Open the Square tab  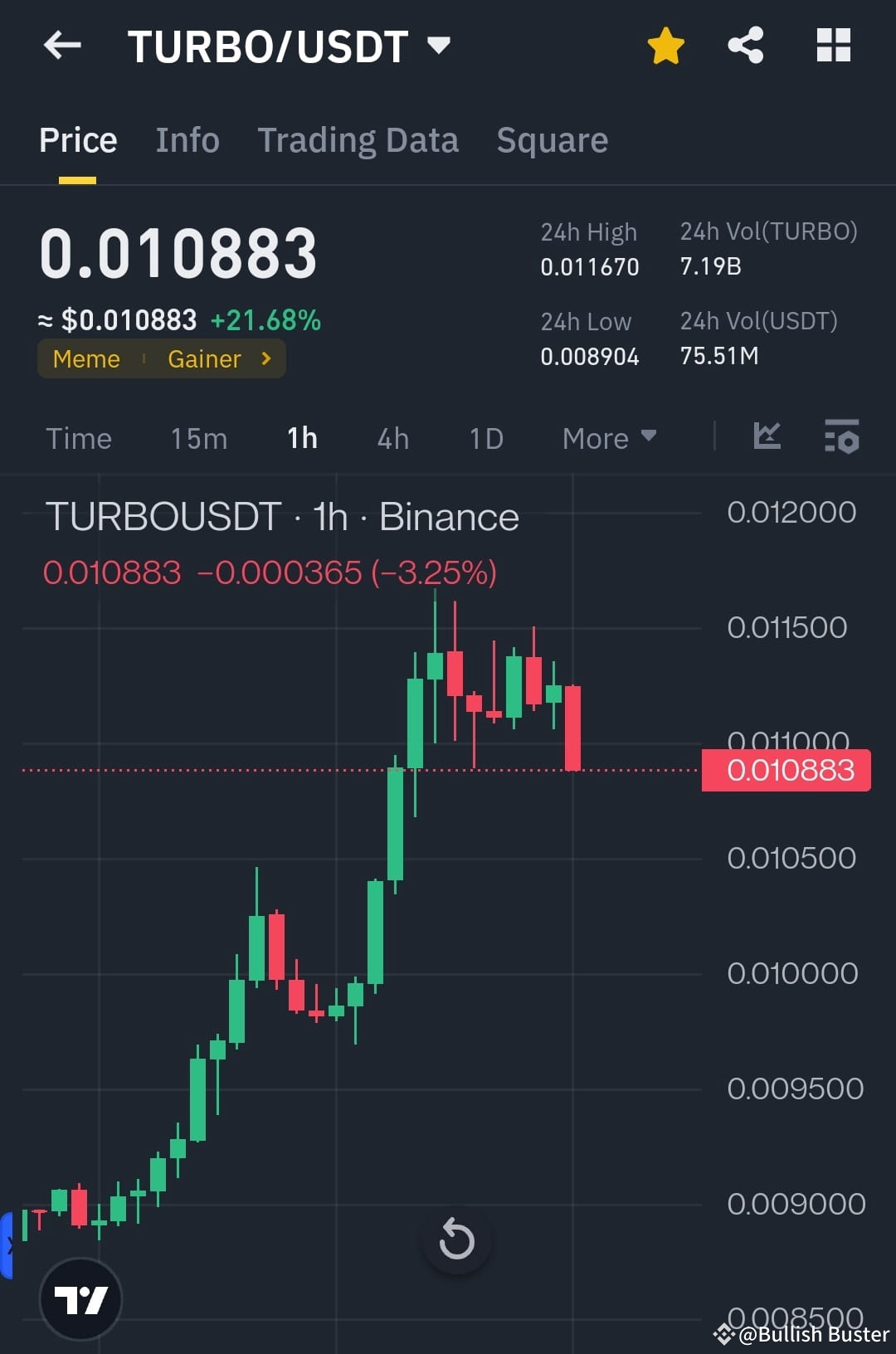tap(552, 139)
